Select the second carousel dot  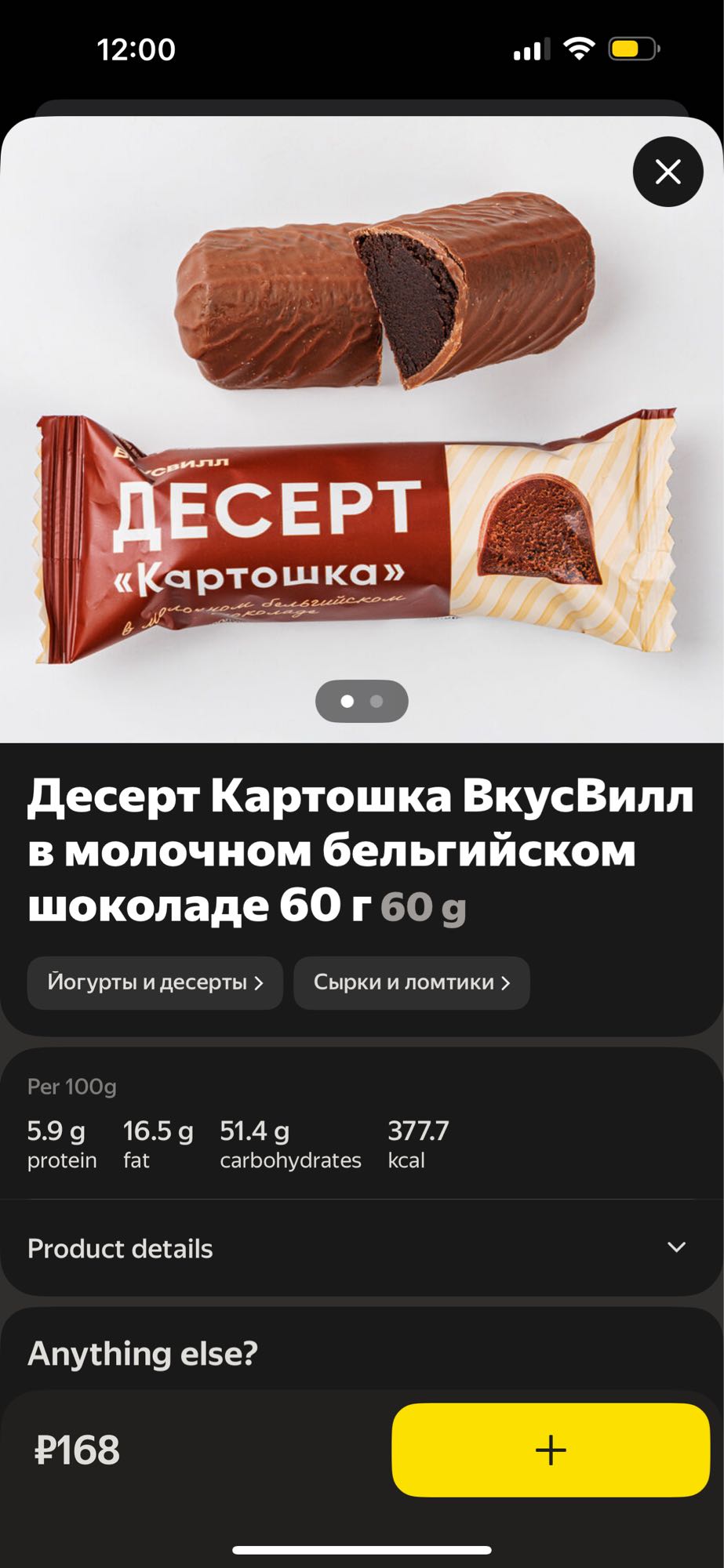(x=377, y=702)
